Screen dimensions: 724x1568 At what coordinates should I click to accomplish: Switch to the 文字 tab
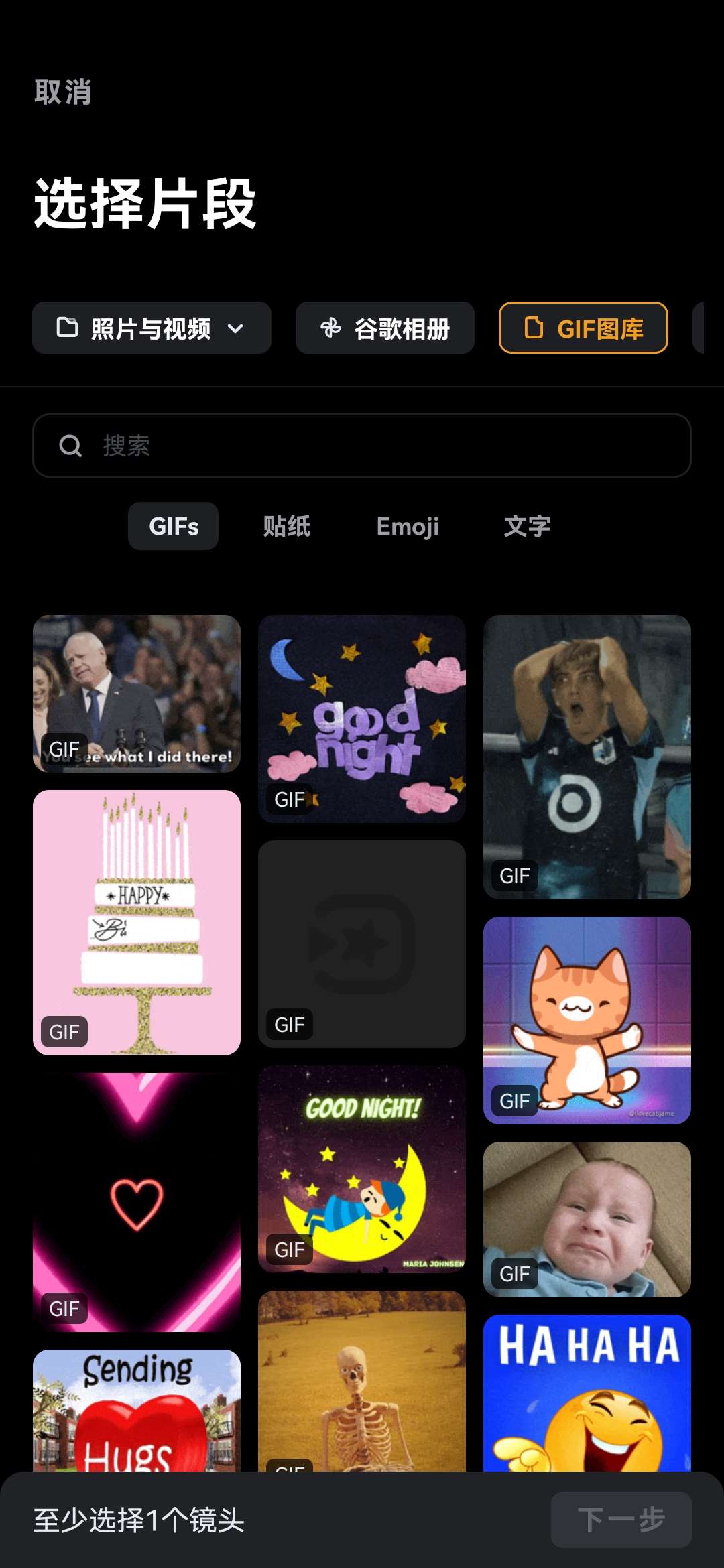(528, 526)
